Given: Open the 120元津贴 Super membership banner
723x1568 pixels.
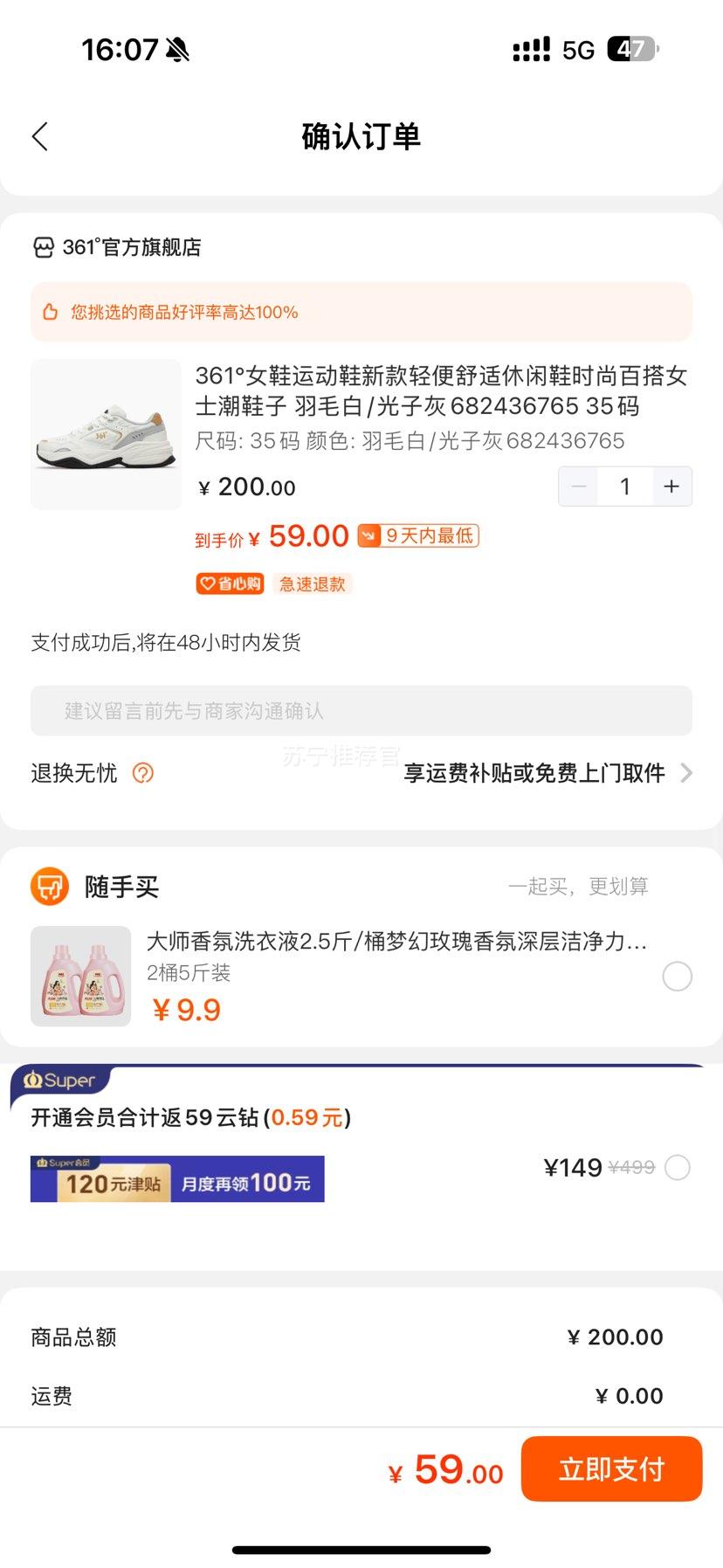Looking at the screenshot, I should click(x=177, y=1179).
